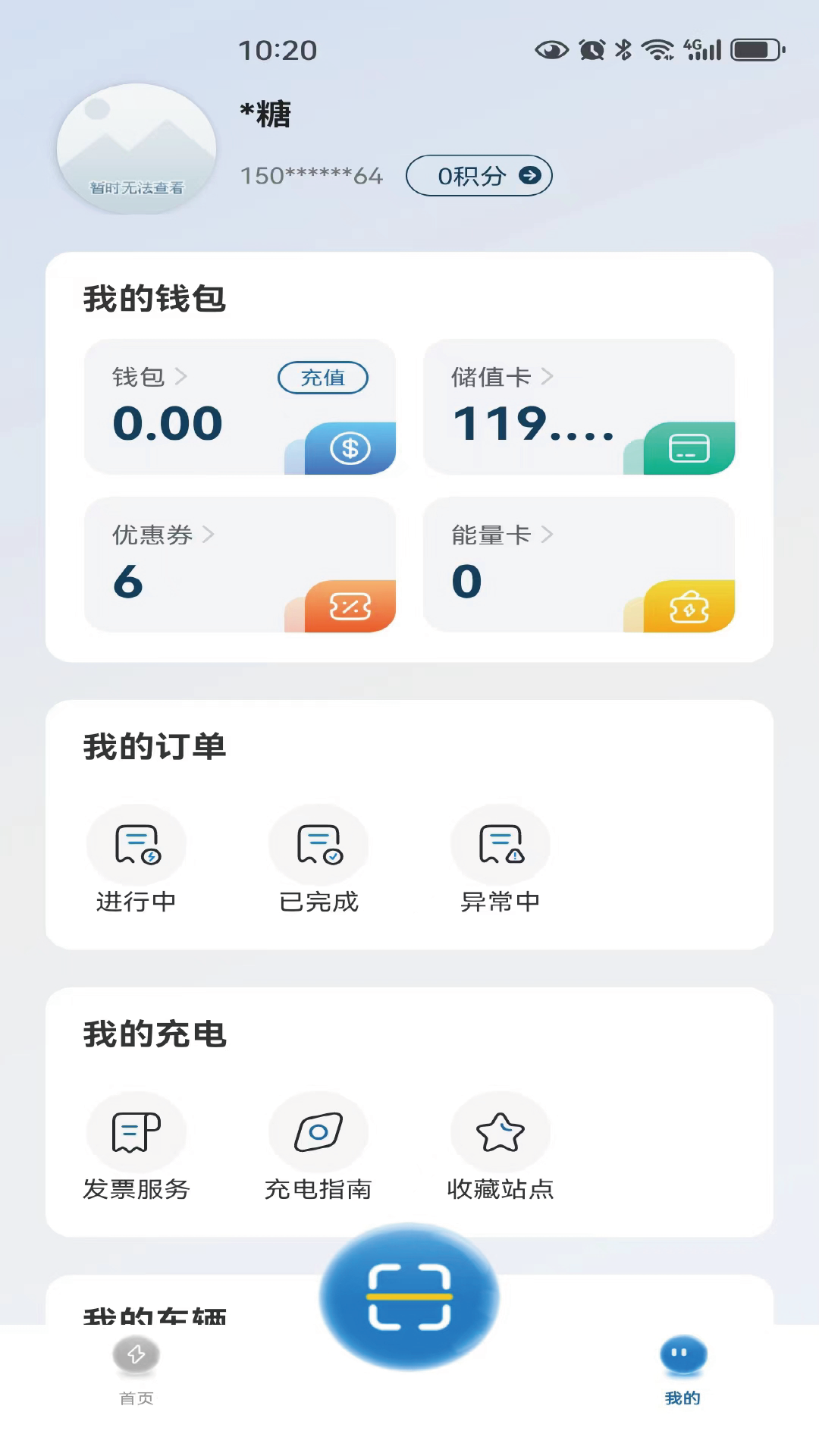This screenshot has height=1456, width=819.
Task: Open the 发票服务 invoice service icon
Action: [136, 1131]
